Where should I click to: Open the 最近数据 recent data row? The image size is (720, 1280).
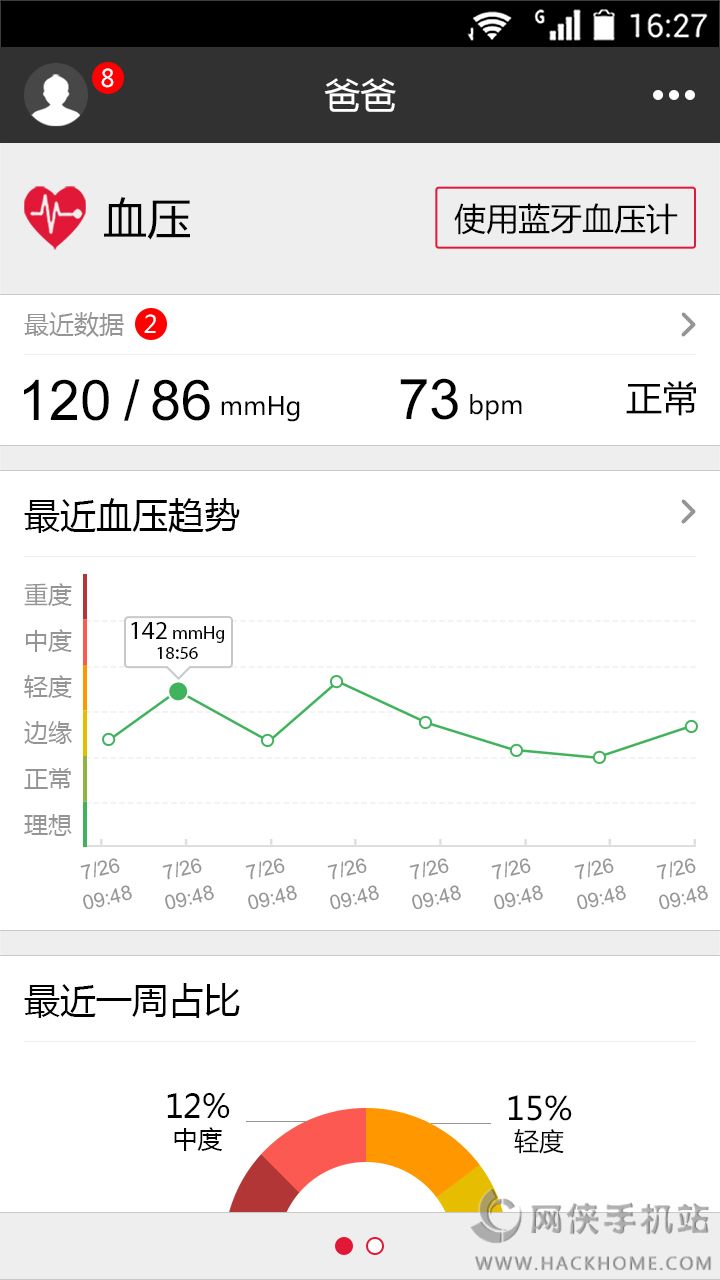tap(360, 325)
